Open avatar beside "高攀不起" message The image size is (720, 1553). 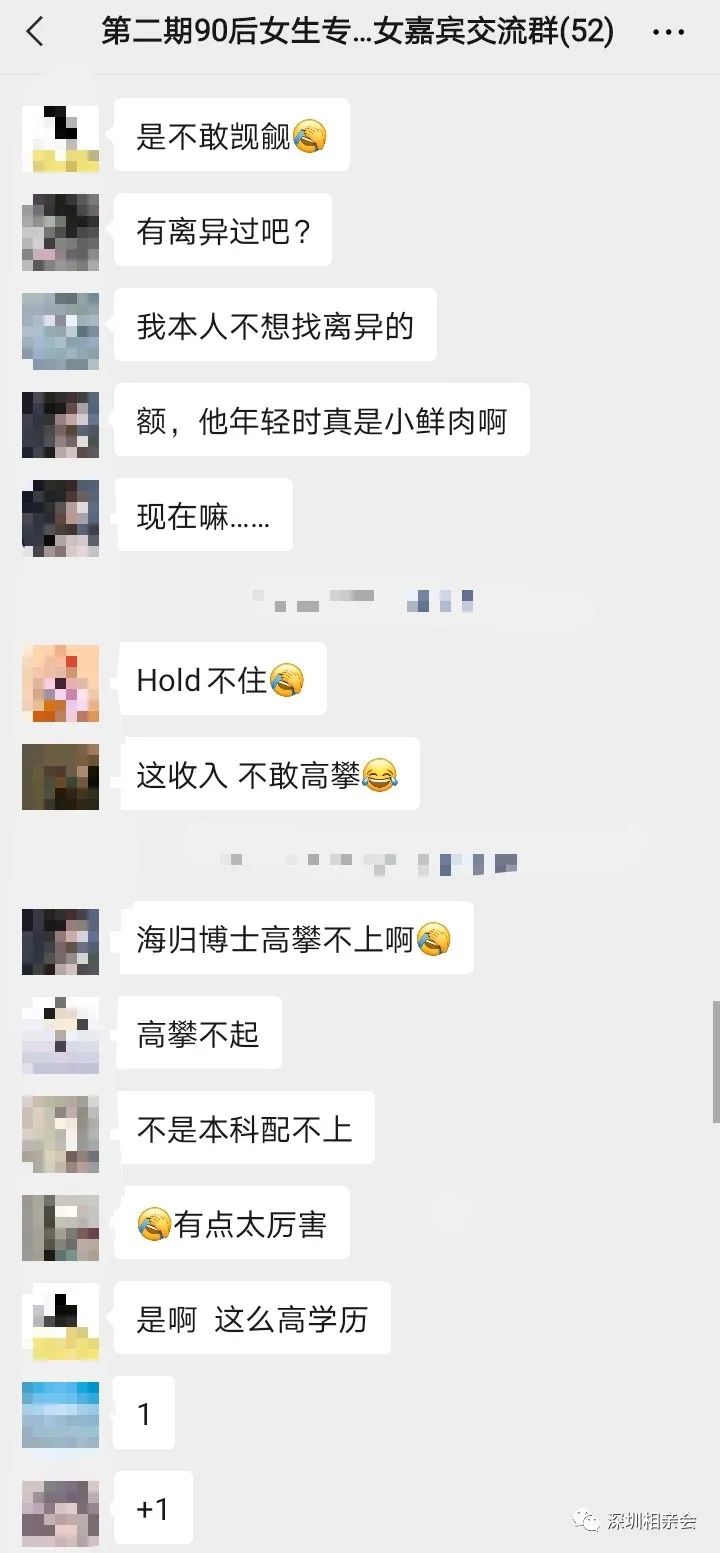click(x=61, y=1035)
